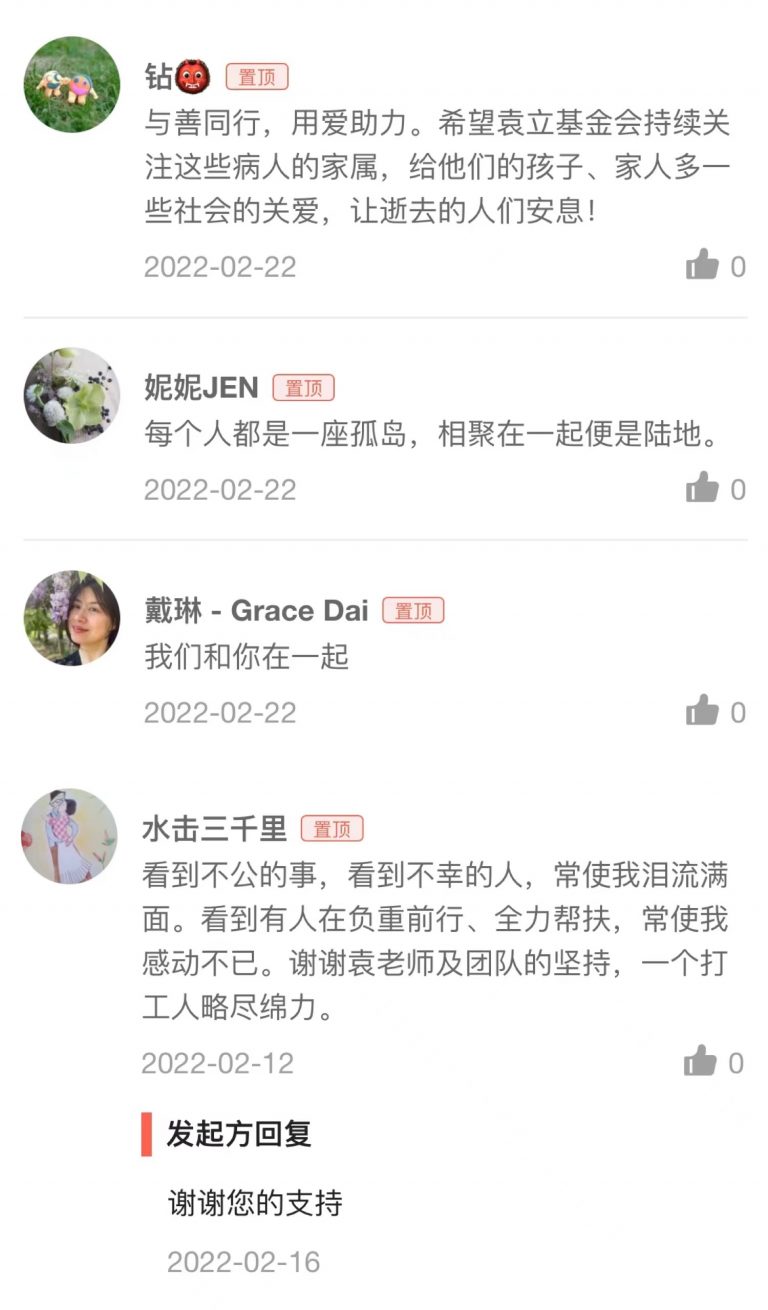Tap 水击三千里's profile avatar
768x1310 pixels.
tap(70, 836)
